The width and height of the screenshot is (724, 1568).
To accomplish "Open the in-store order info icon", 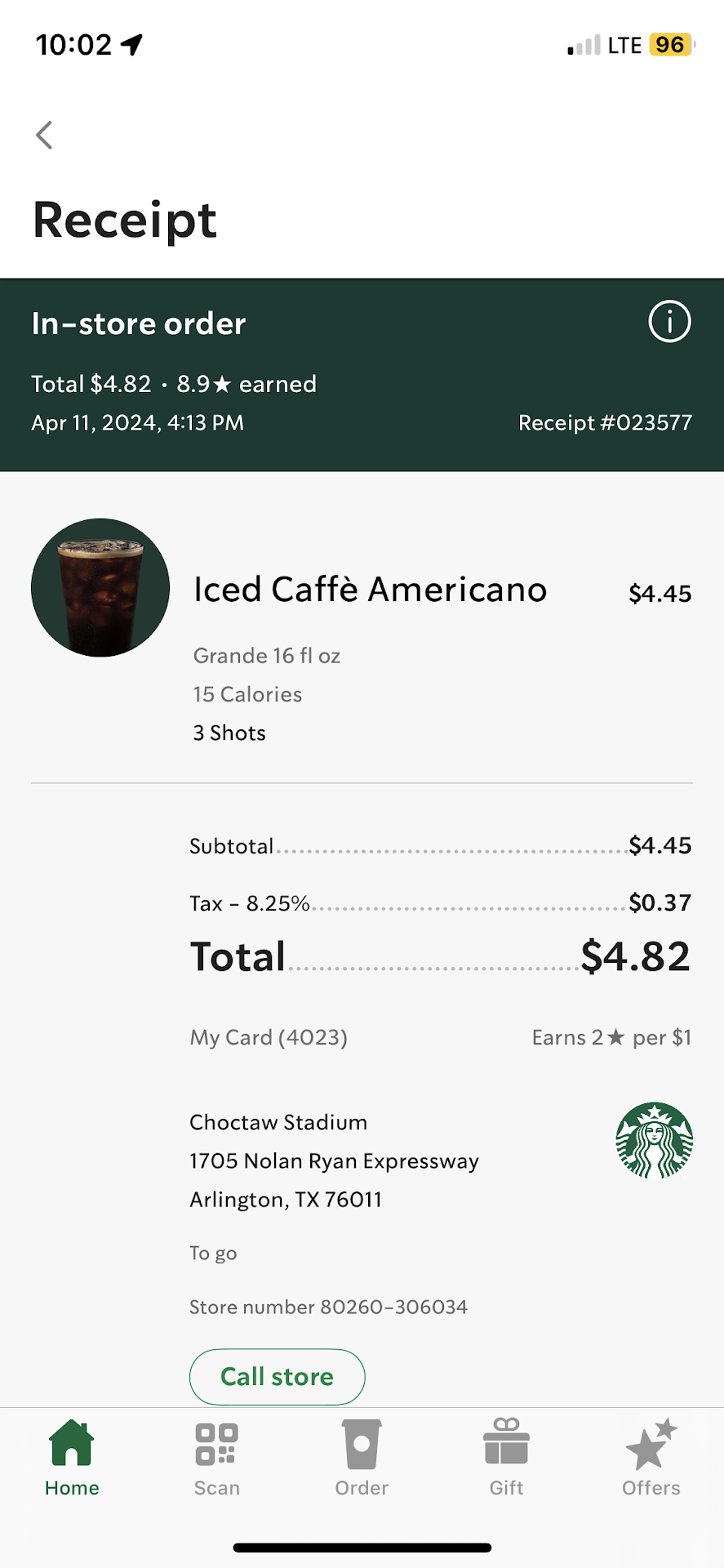I will tap(669, 322).
